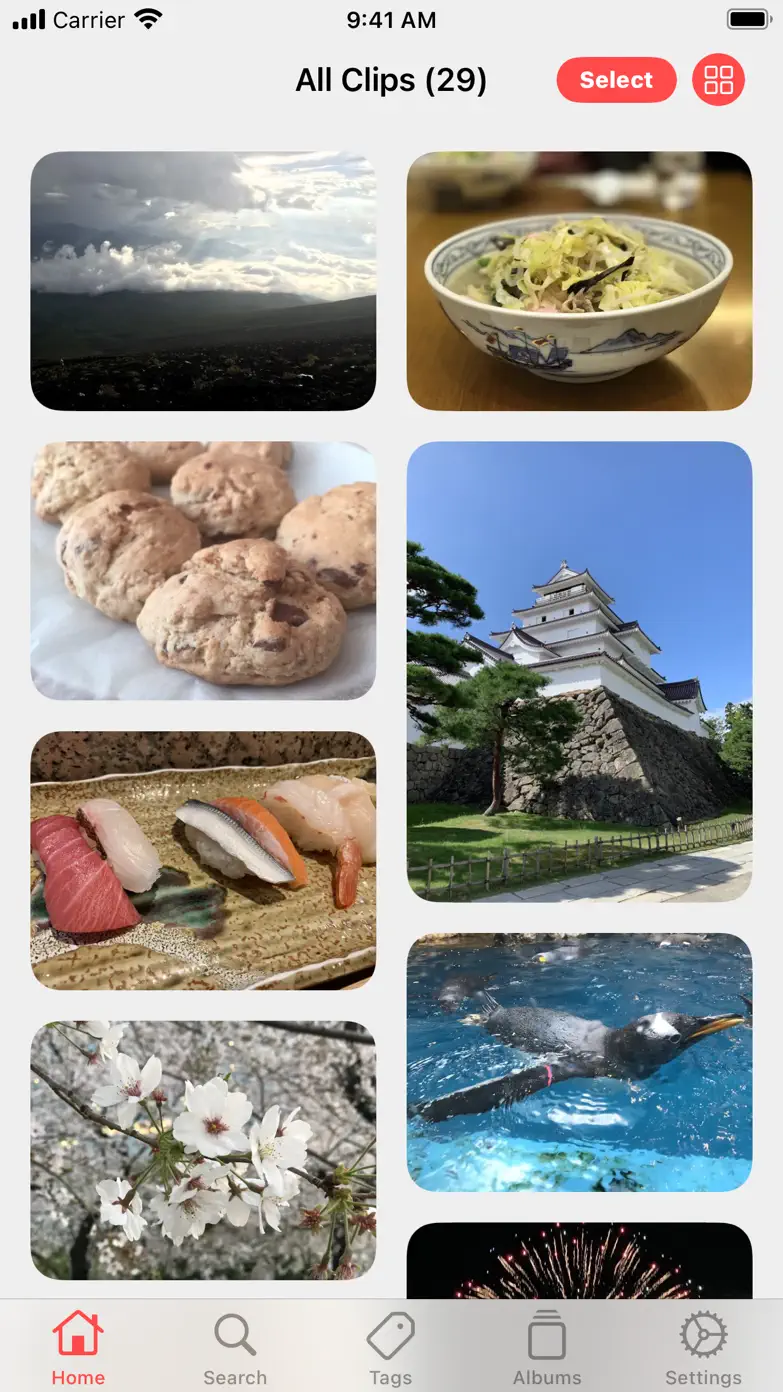The image size is (783, 1392).
Task: Switch to the Search tab
Action: click(x=235, y=1348)
